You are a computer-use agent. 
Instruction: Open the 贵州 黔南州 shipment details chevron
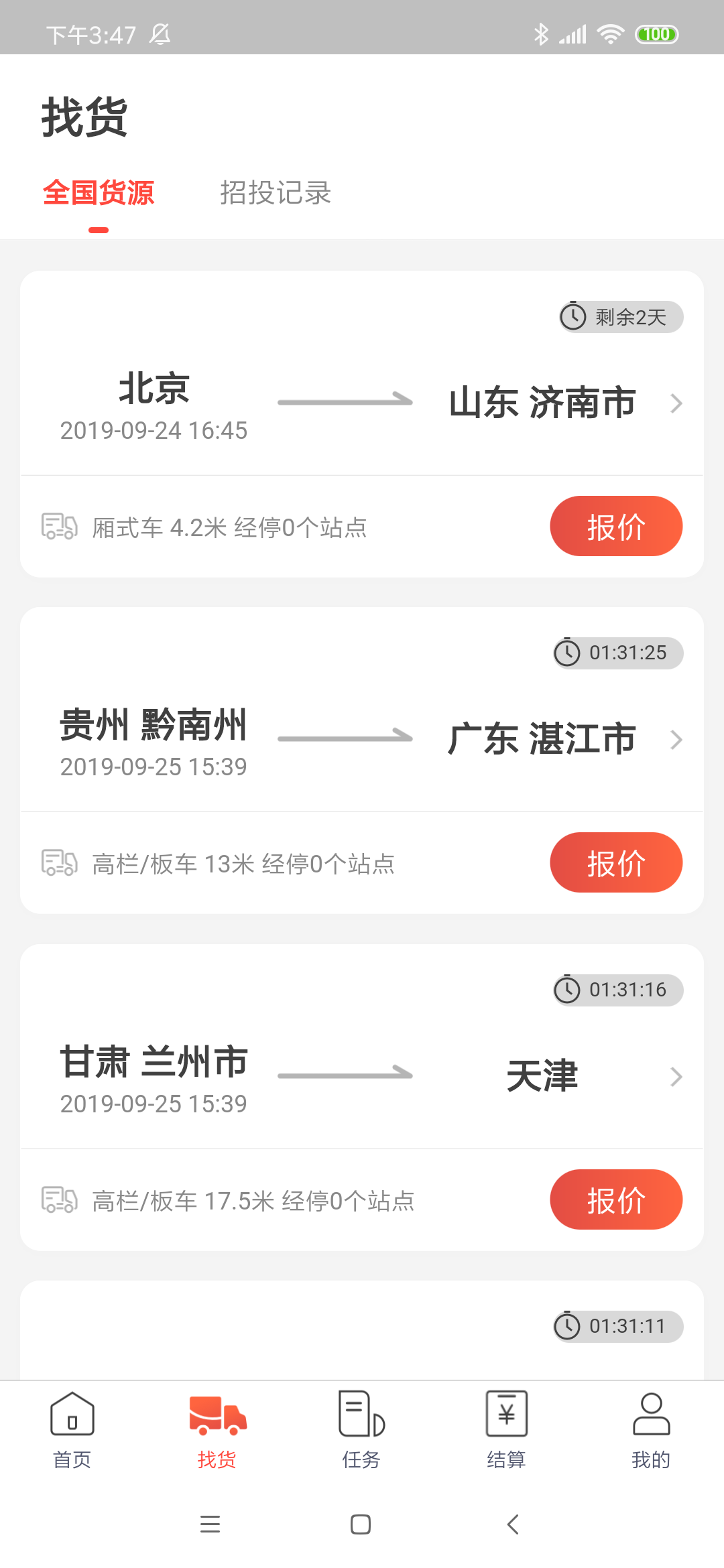point(676,740)
